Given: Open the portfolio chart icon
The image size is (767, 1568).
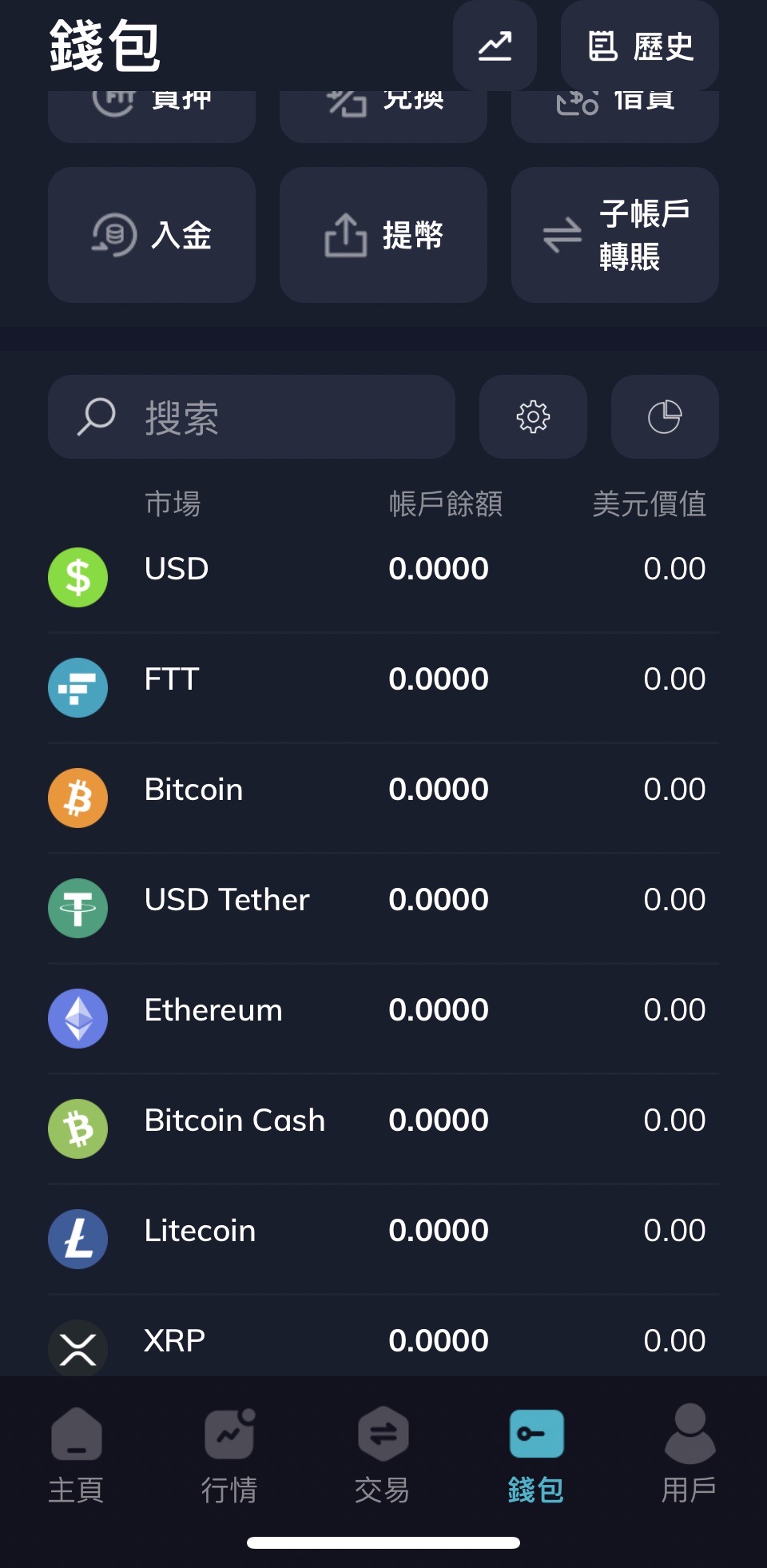Looking at the screenshot, I should click(495, 46).
